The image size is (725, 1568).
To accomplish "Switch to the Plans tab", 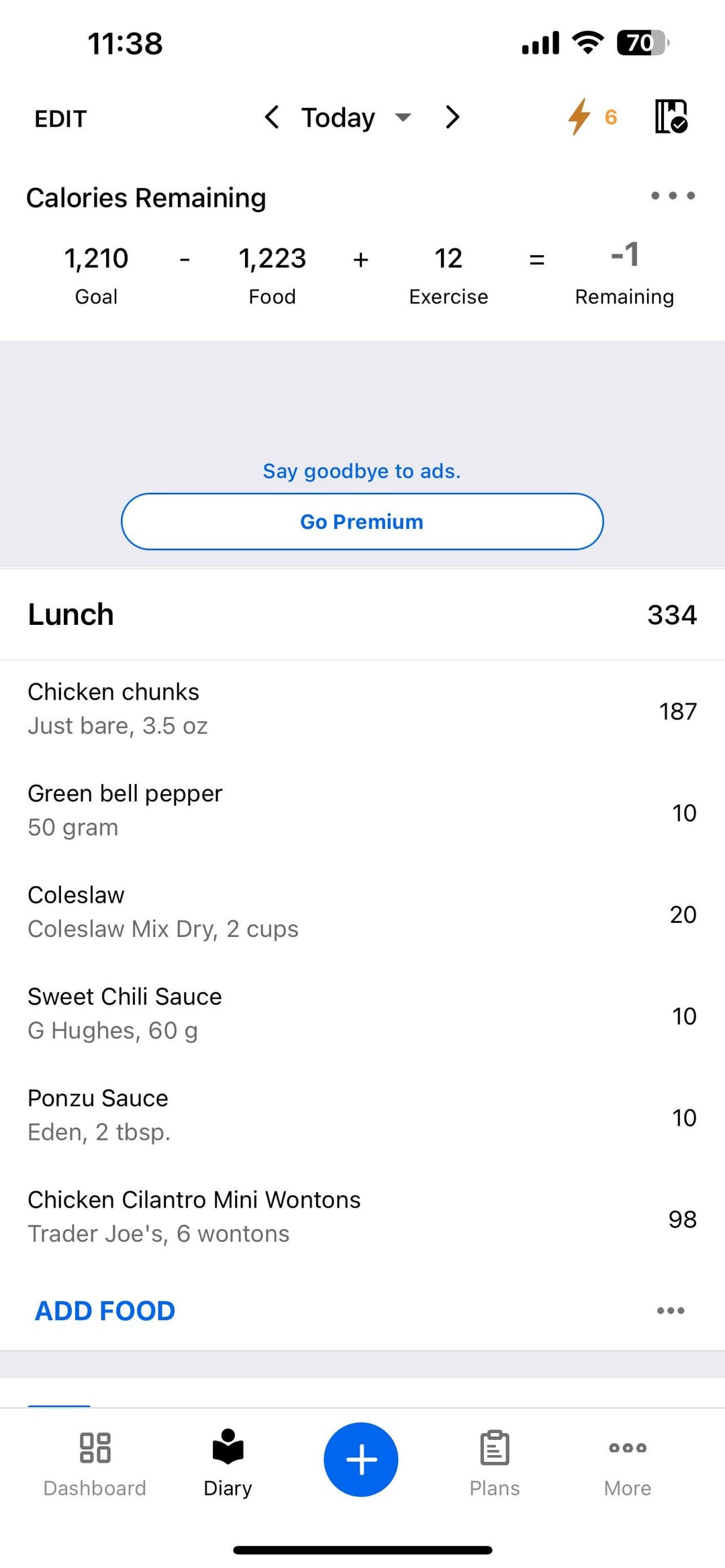I will (495, 1464).
